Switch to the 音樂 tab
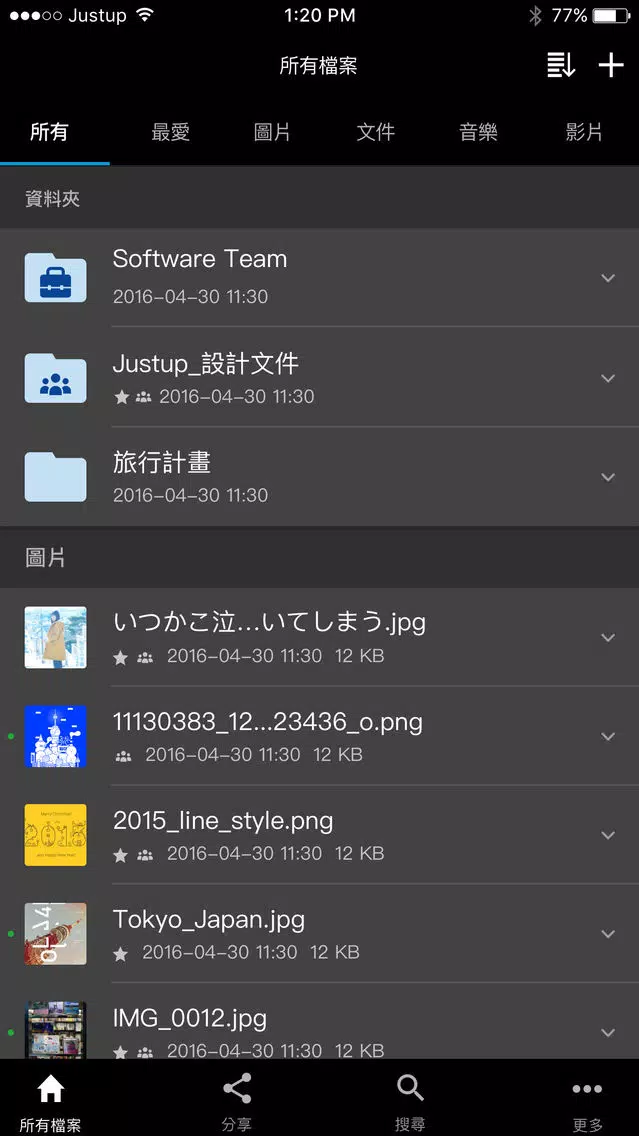The width and height of the screenshot is (639, 1136). tap(478, 132)
